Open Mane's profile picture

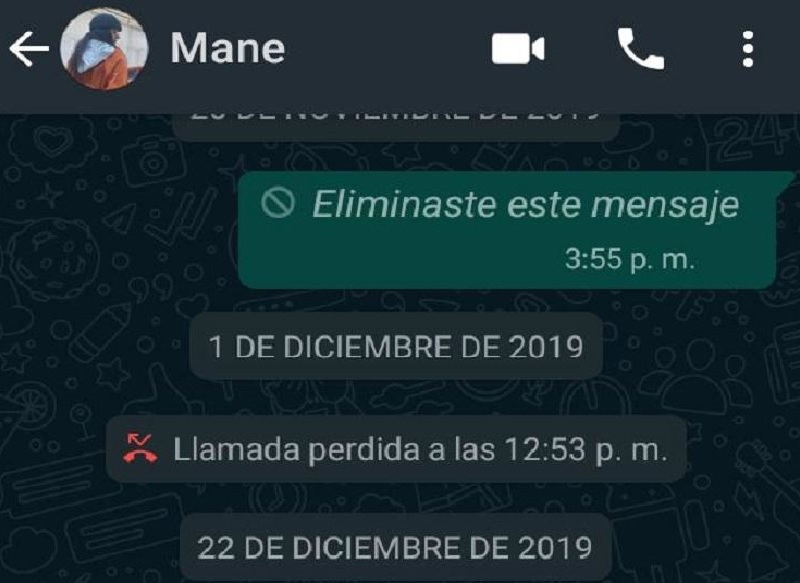(104, 49)
